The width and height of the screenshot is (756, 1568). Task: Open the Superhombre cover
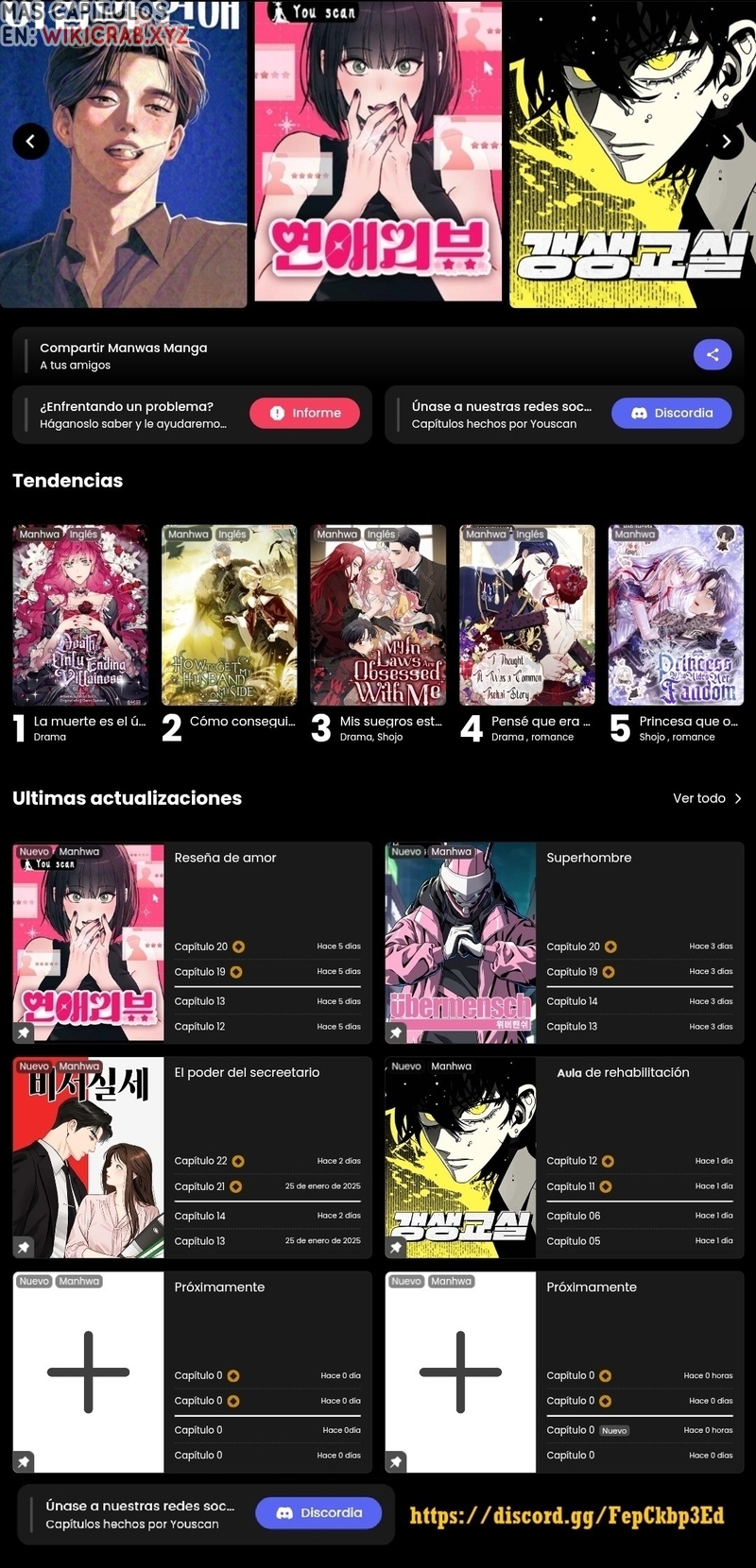coord(460,942)
